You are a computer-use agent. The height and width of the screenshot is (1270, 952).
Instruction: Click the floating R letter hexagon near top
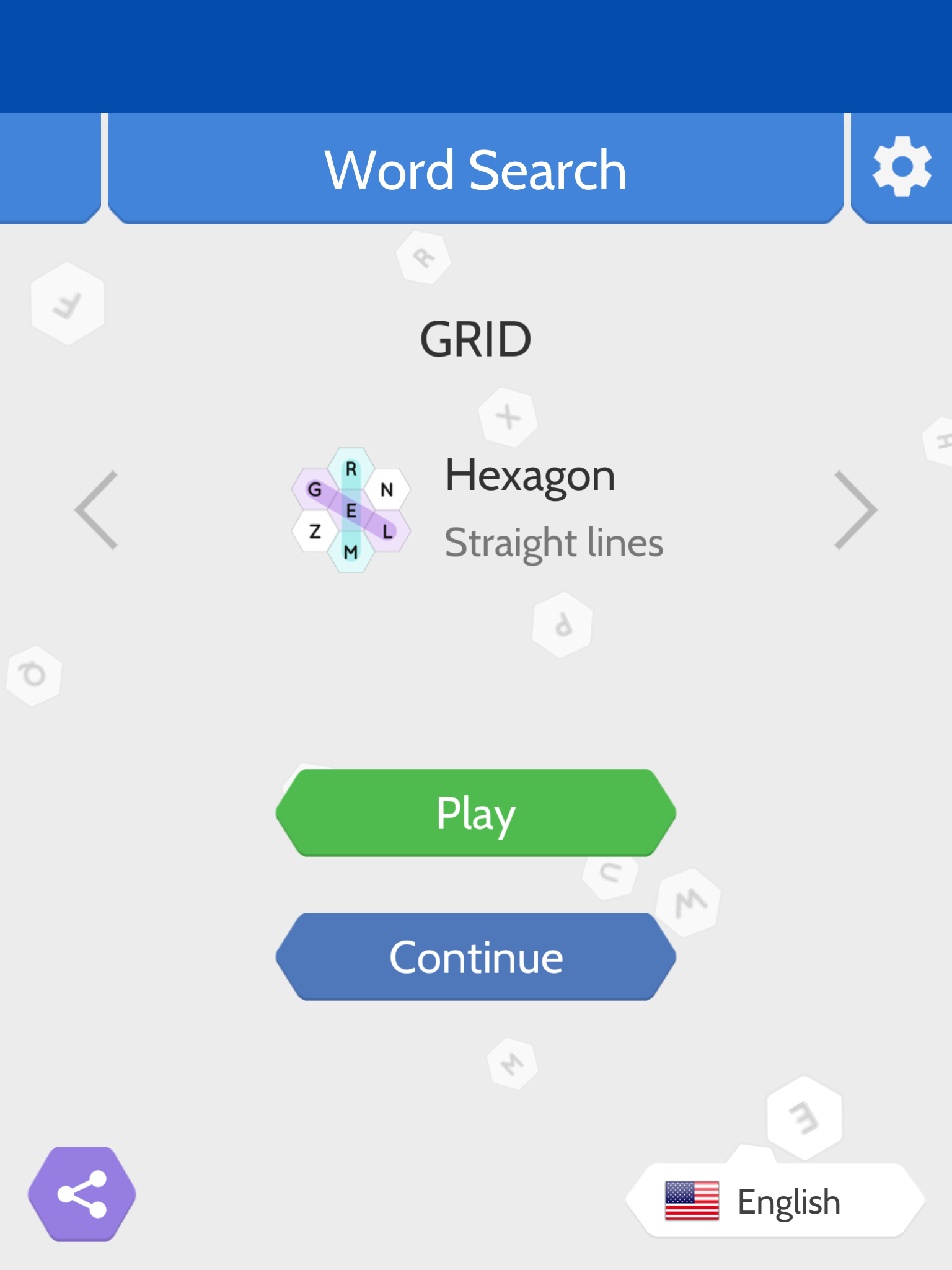pos(424,256)
